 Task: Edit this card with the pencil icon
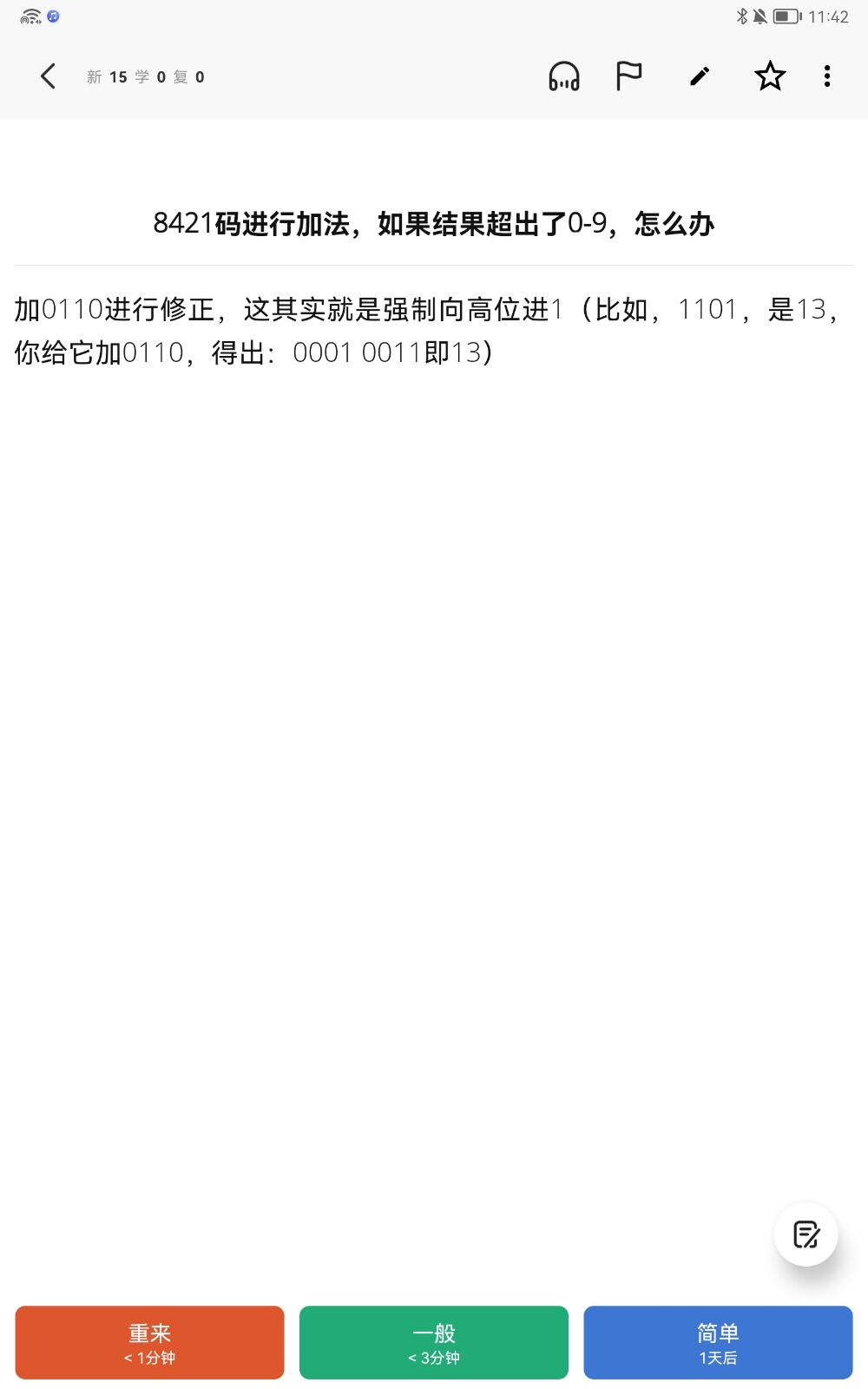pyautogui.click(x=700, y=76)
